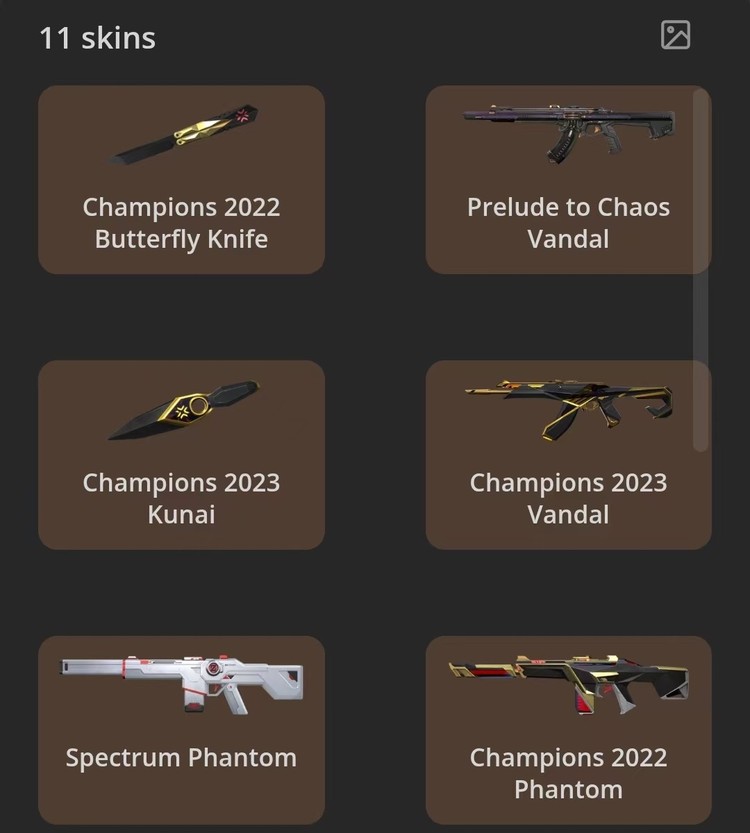View the Champions 2023 Kunai skin
Image resolution: width=750 pixels, height=833 pixels.
point(181,455)
